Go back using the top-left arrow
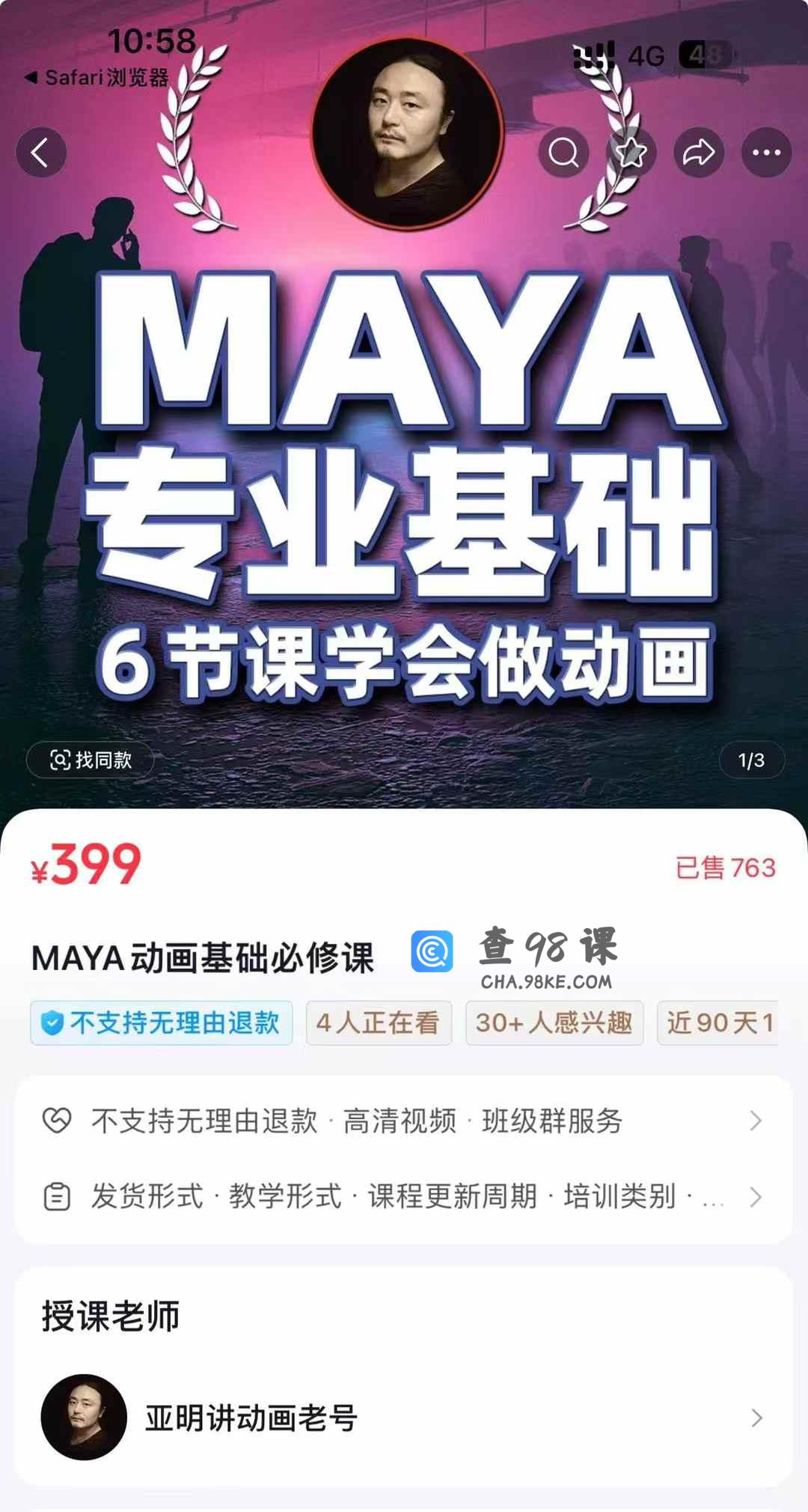This screenshot has width=808, height=1512. [41, 153]
